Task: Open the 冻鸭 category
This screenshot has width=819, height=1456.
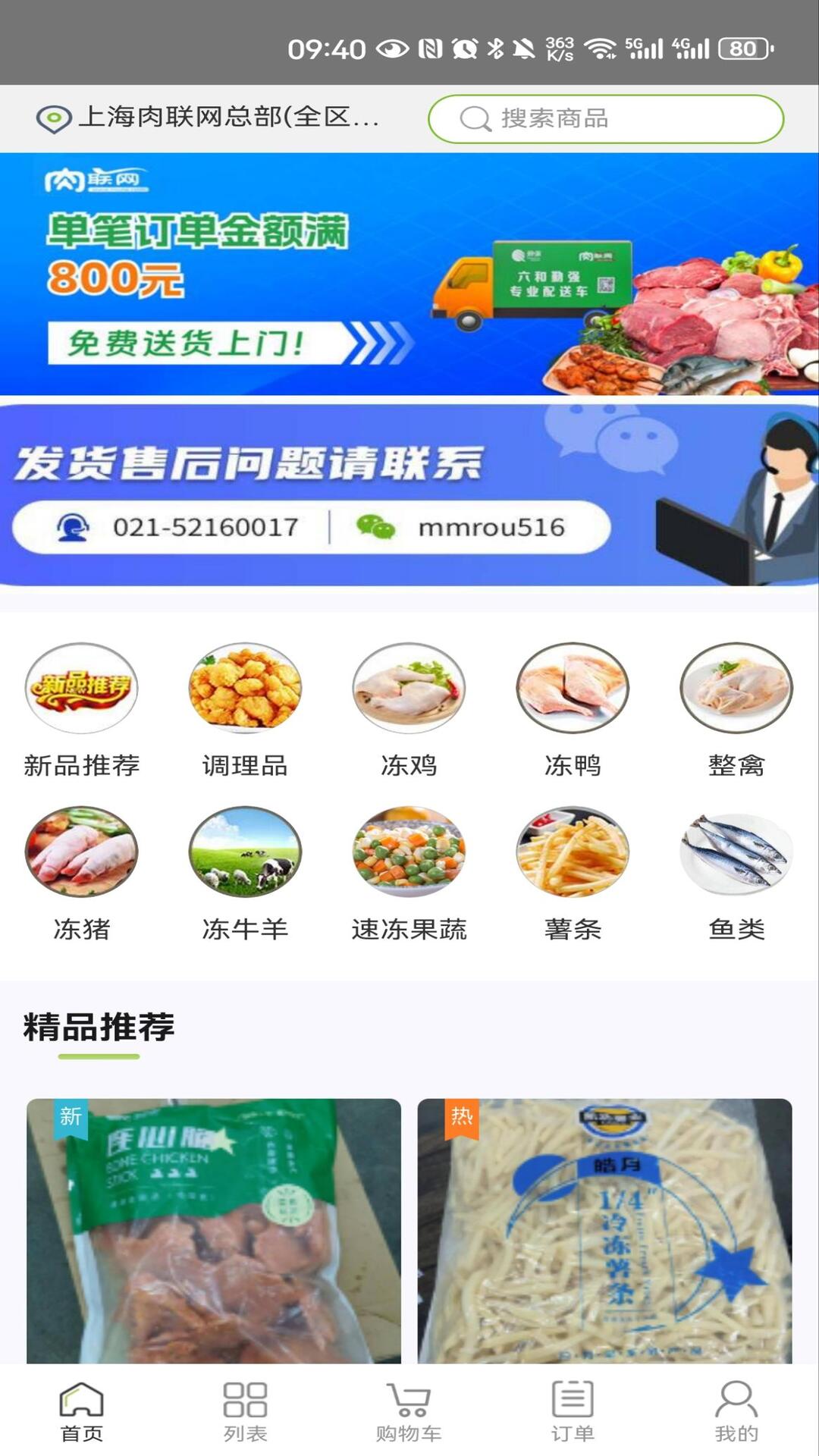Action: click(x=573, y=709)
